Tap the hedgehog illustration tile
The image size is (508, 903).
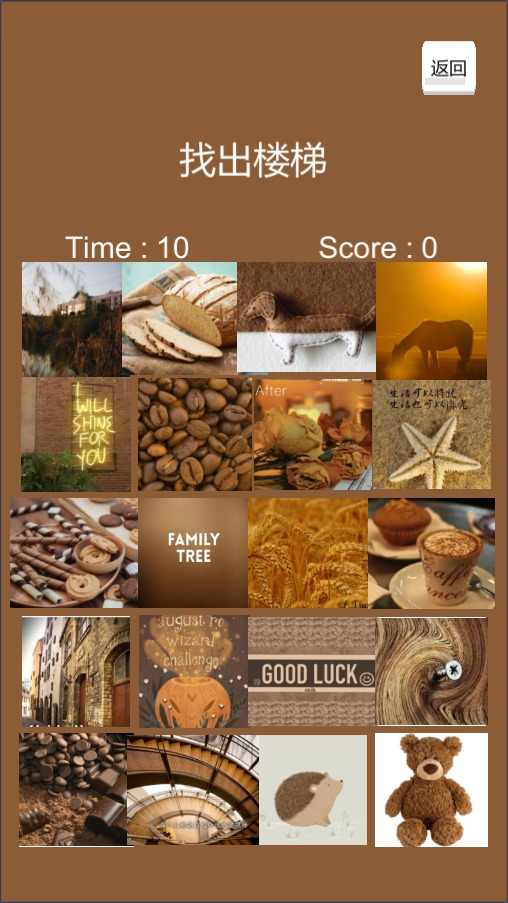pos(313,790)
